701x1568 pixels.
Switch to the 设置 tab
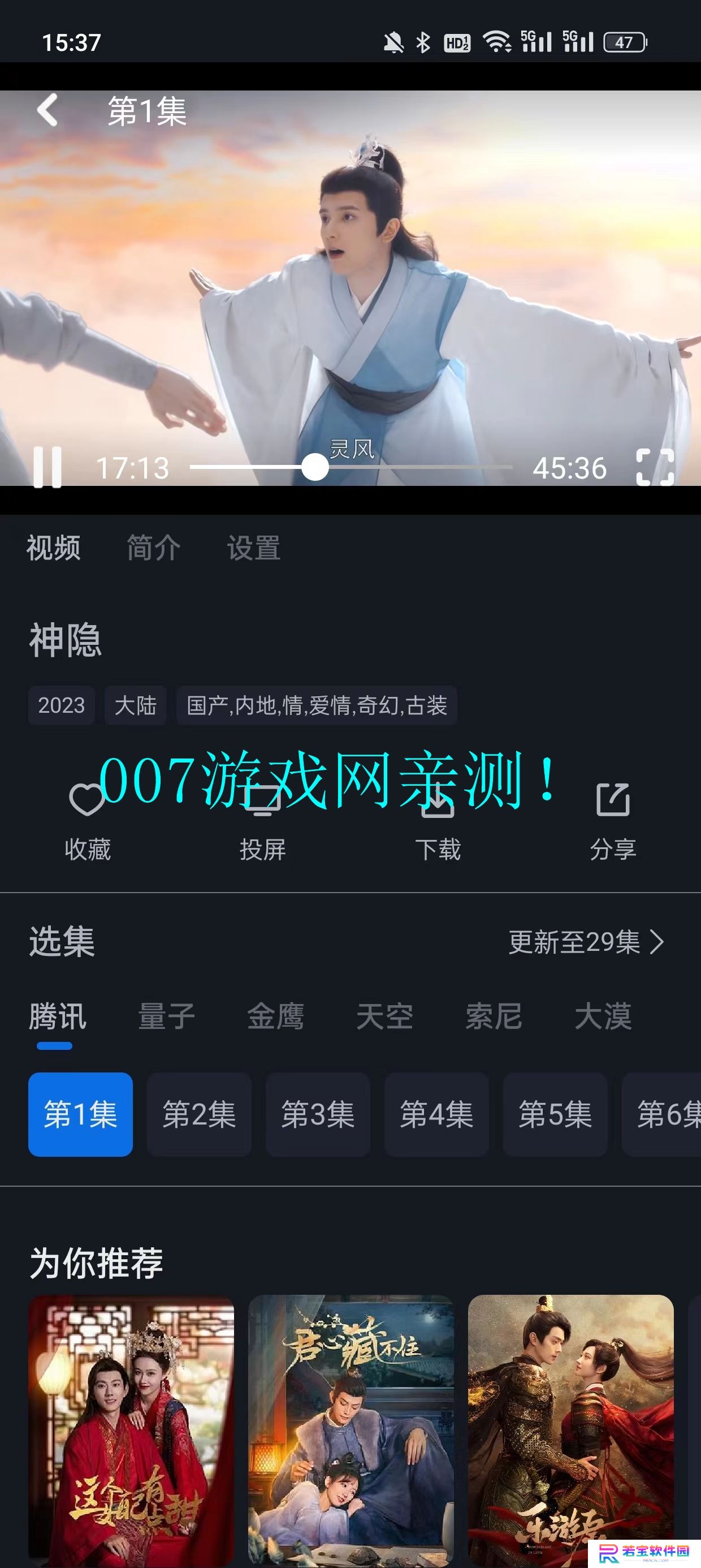point(254,547)
